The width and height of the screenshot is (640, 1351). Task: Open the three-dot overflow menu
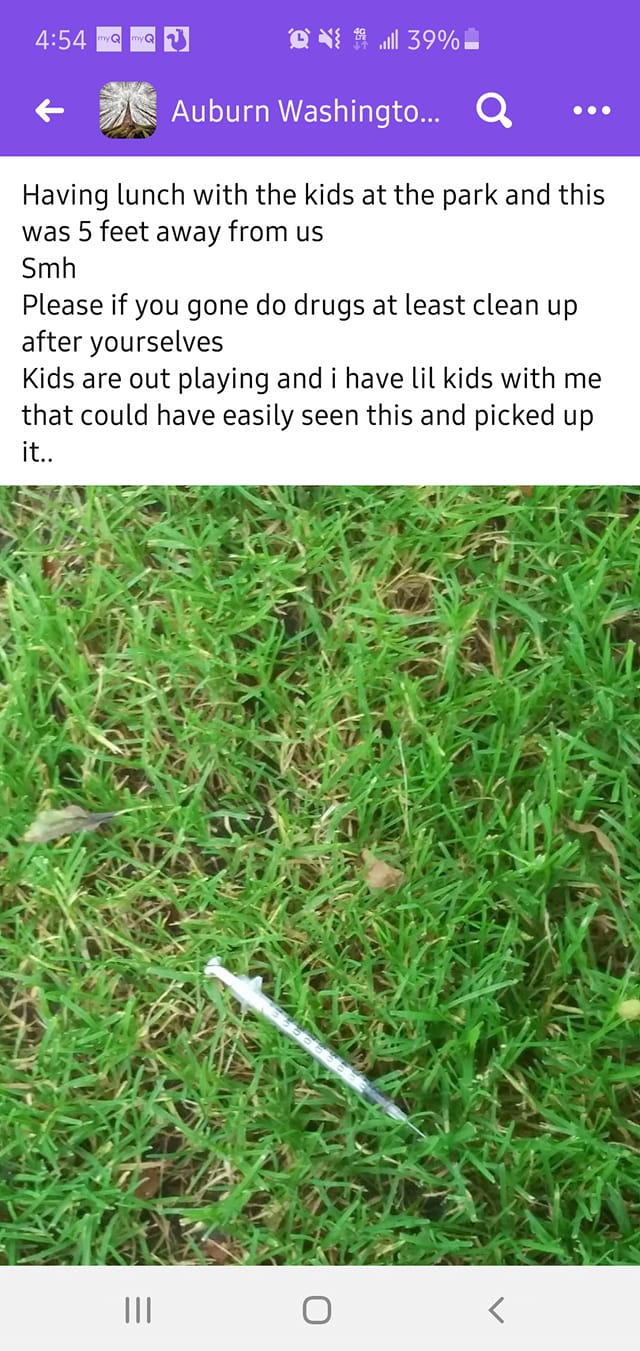pos(592,110)
